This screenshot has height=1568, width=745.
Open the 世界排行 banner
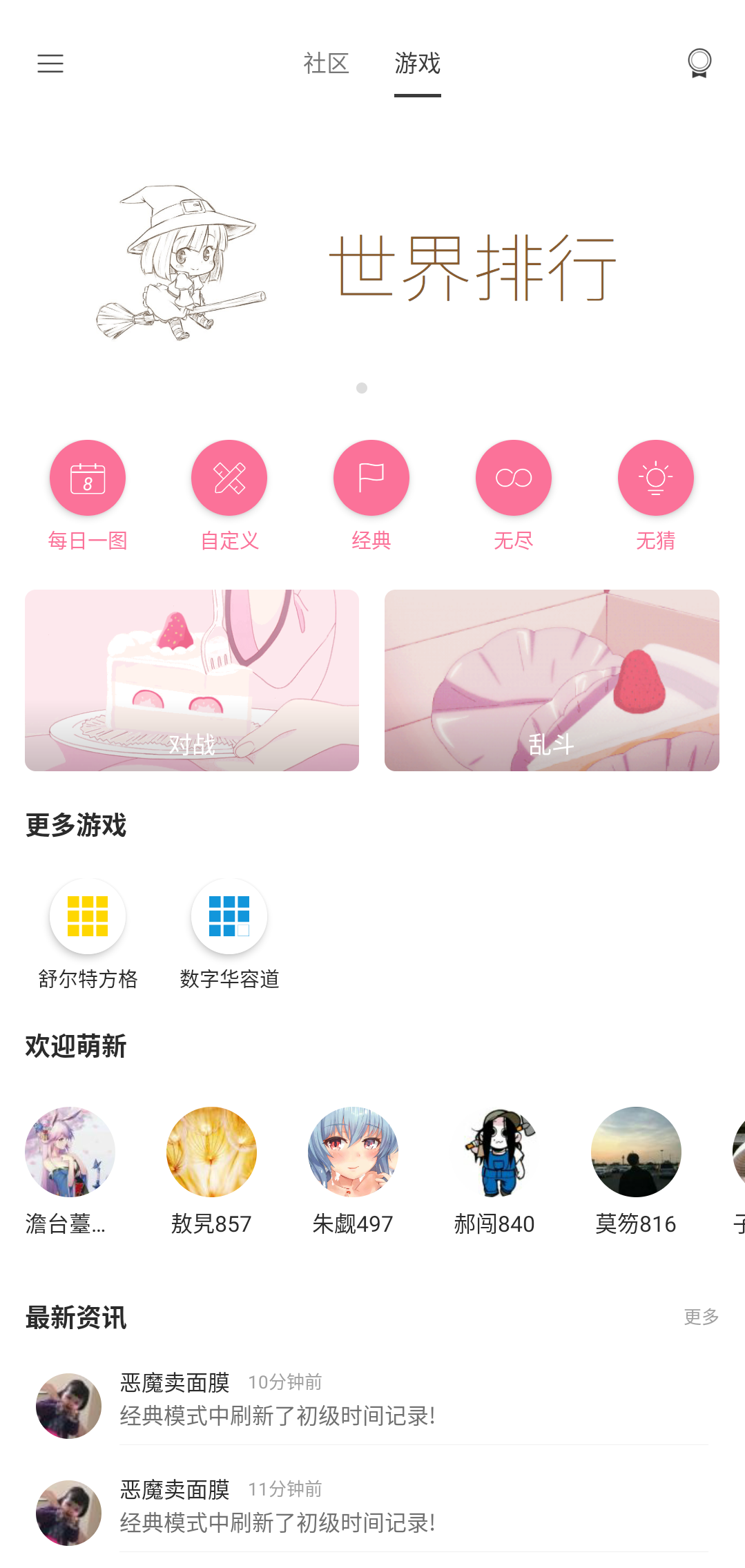pos(372,266)
